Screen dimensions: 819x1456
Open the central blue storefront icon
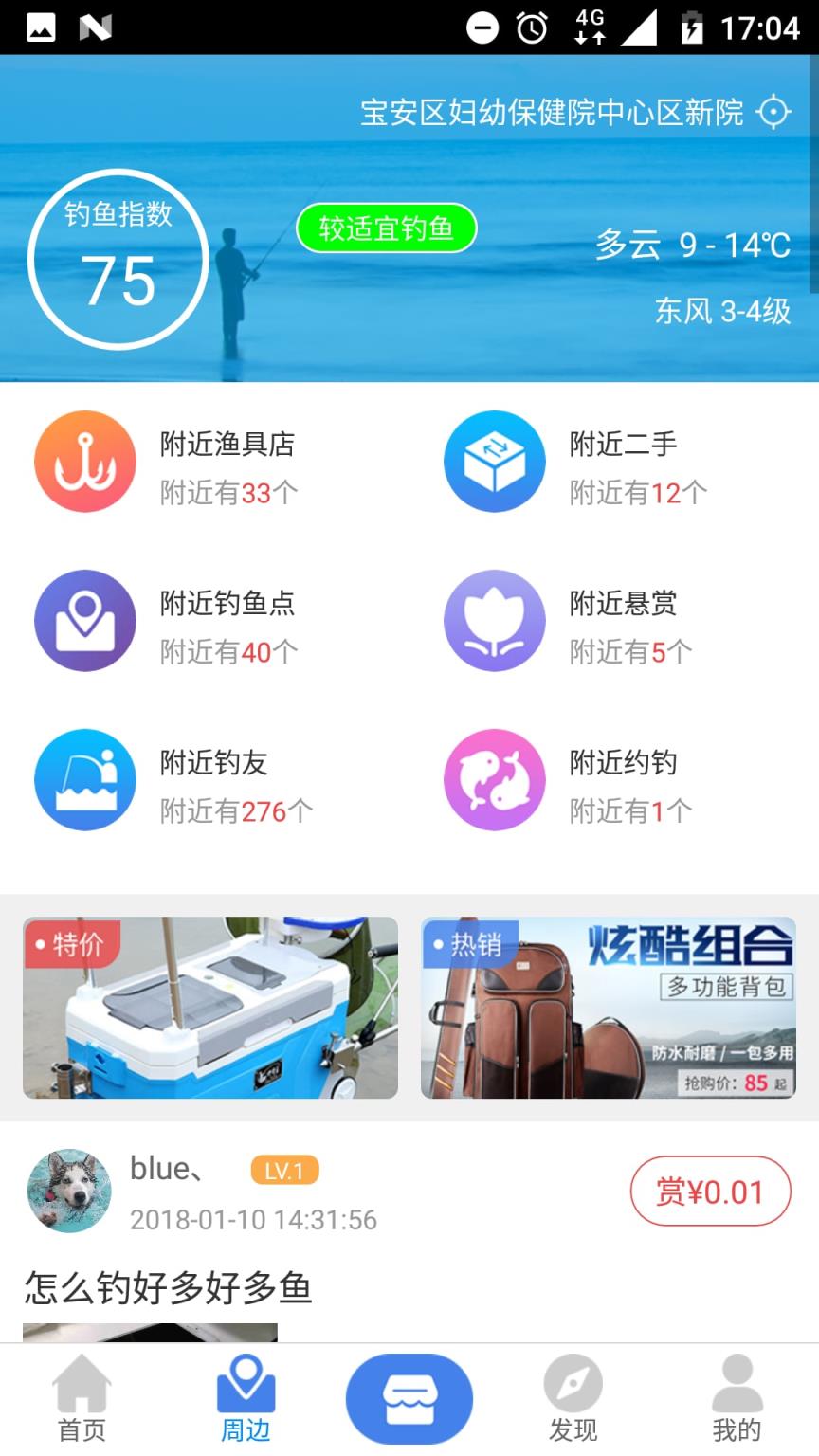(409, 1396)
